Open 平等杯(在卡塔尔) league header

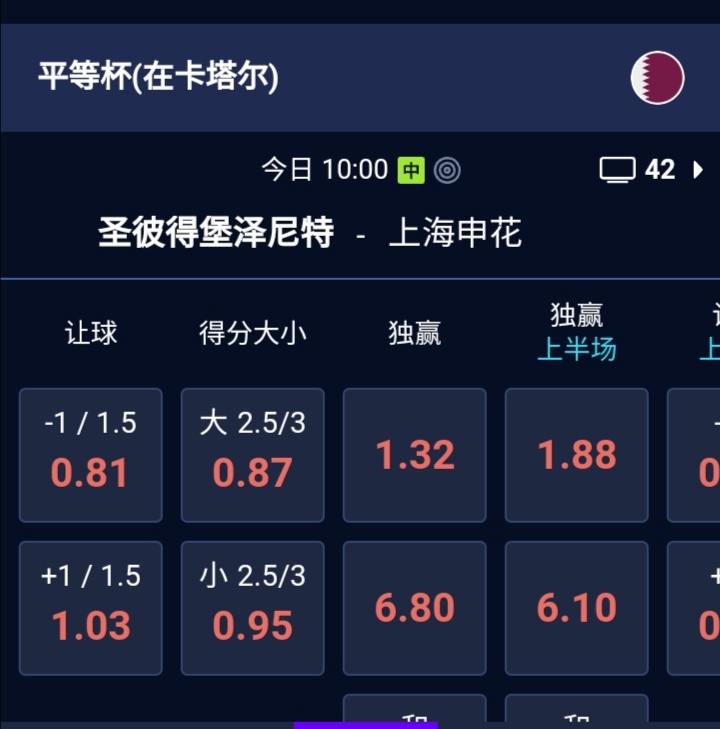coord(158,77)
